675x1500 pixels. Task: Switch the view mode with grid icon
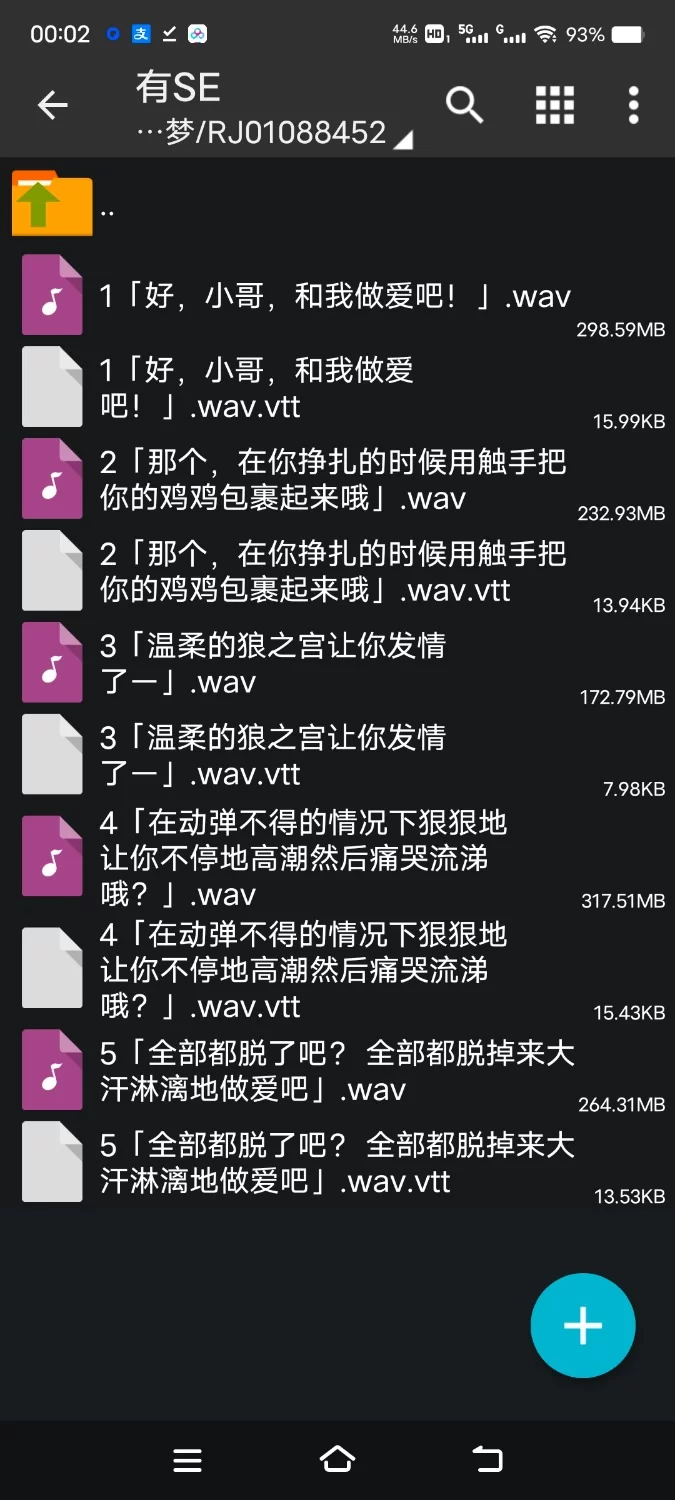pyautogui.click(x=554, y=105)
